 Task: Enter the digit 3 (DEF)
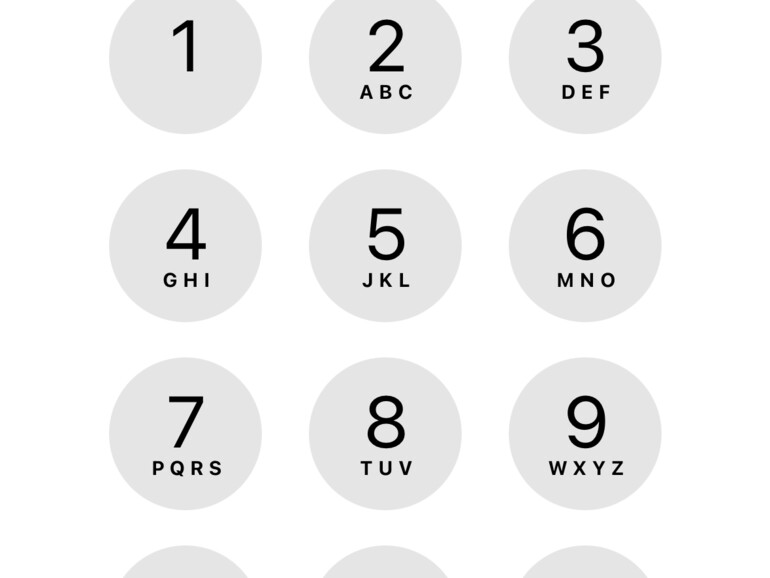coord(585,57)
